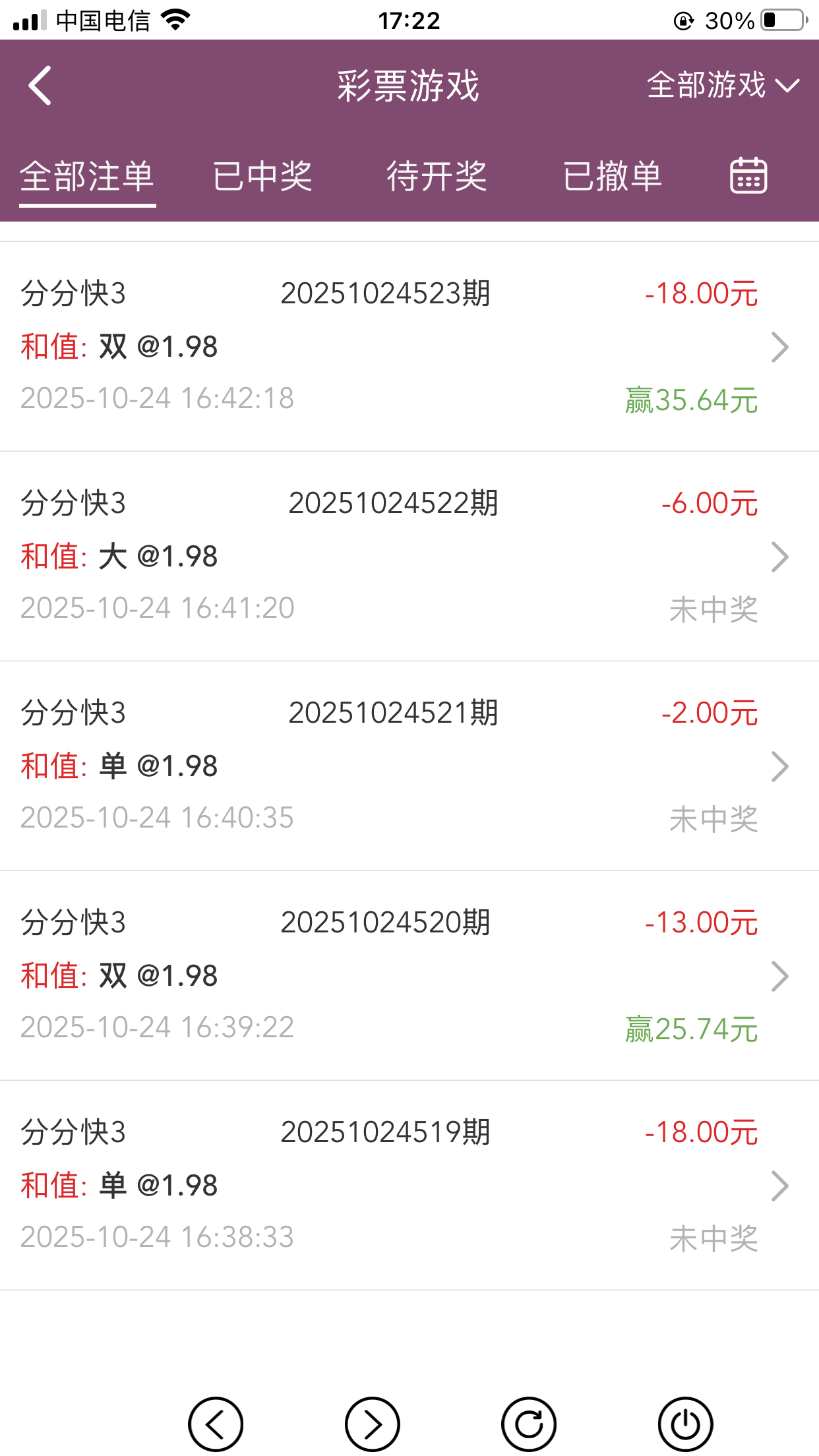Refresh the page from bottom toolbar
The width and height of the screenshot is (819, 1456).
tap(529, 1424)
